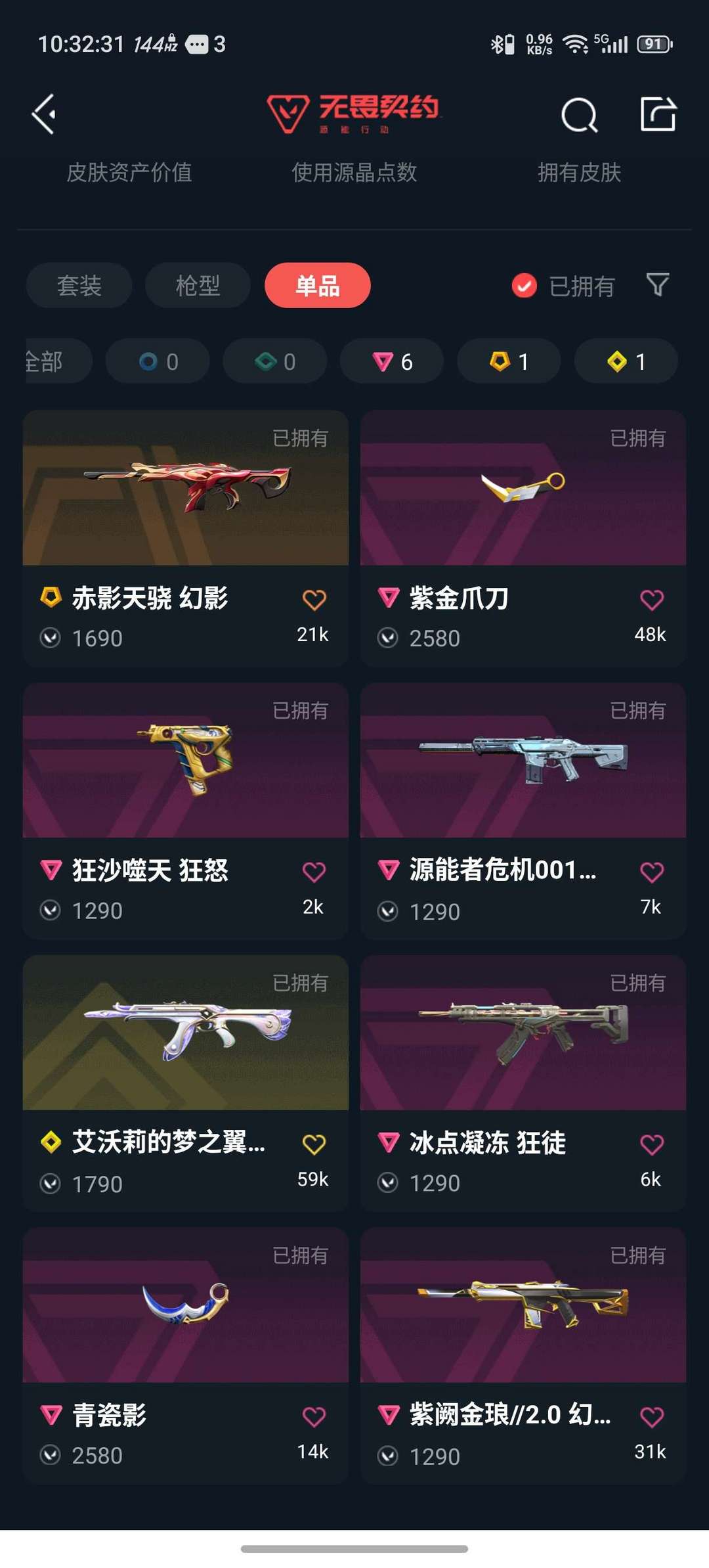Filter by the yellow diamond tier chip
The image size is (709, 1568).
[x=626, y=361]
